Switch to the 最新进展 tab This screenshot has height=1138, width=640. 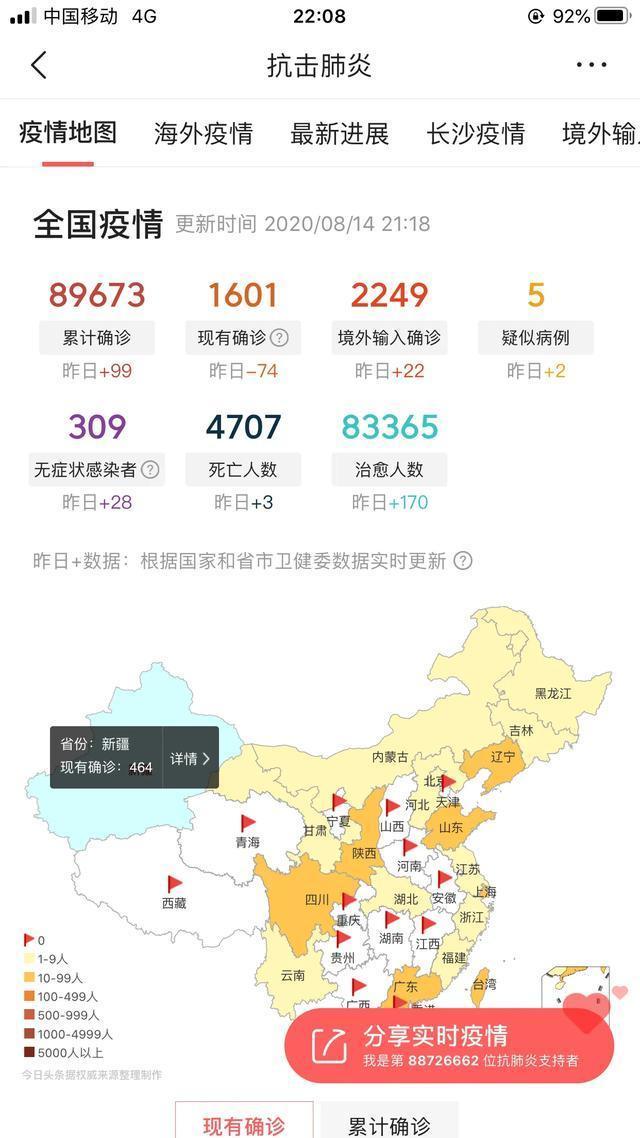click(339, 133)
